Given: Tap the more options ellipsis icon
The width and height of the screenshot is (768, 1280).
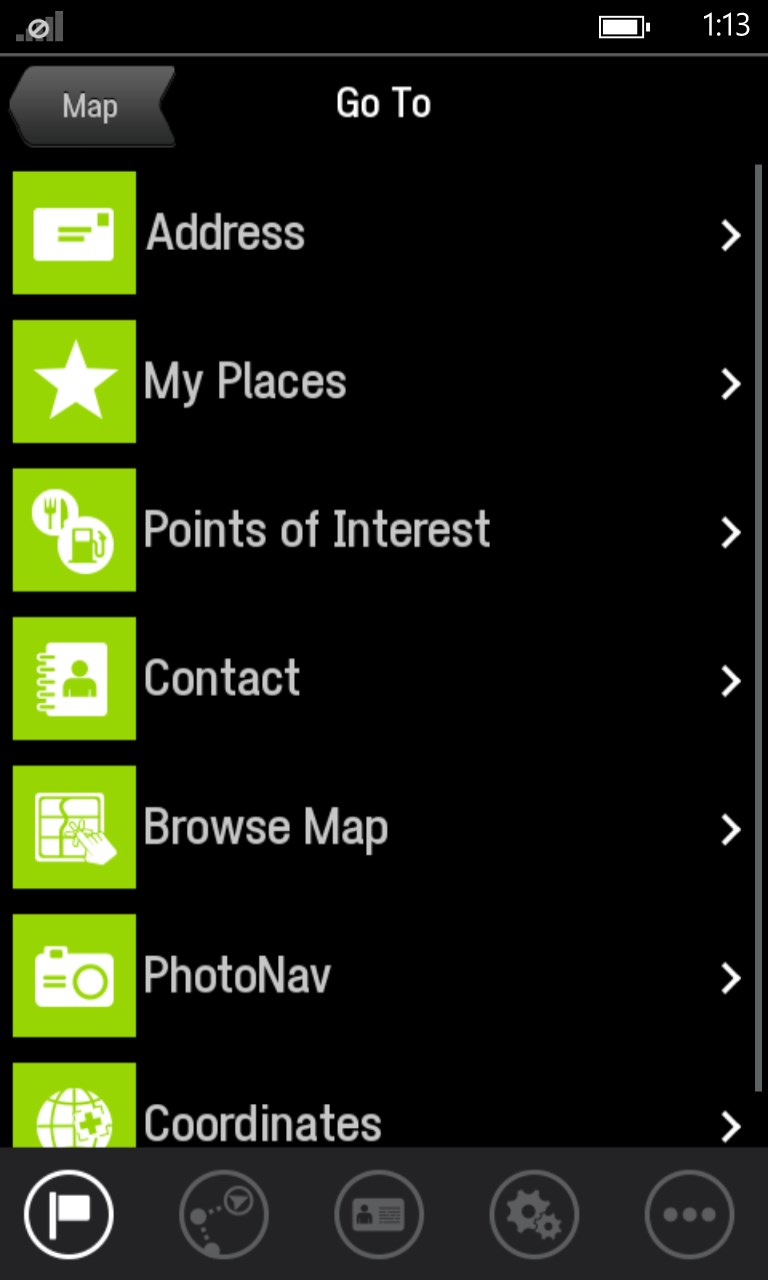Looking at the screenshot, I should tap(689, 1213).
